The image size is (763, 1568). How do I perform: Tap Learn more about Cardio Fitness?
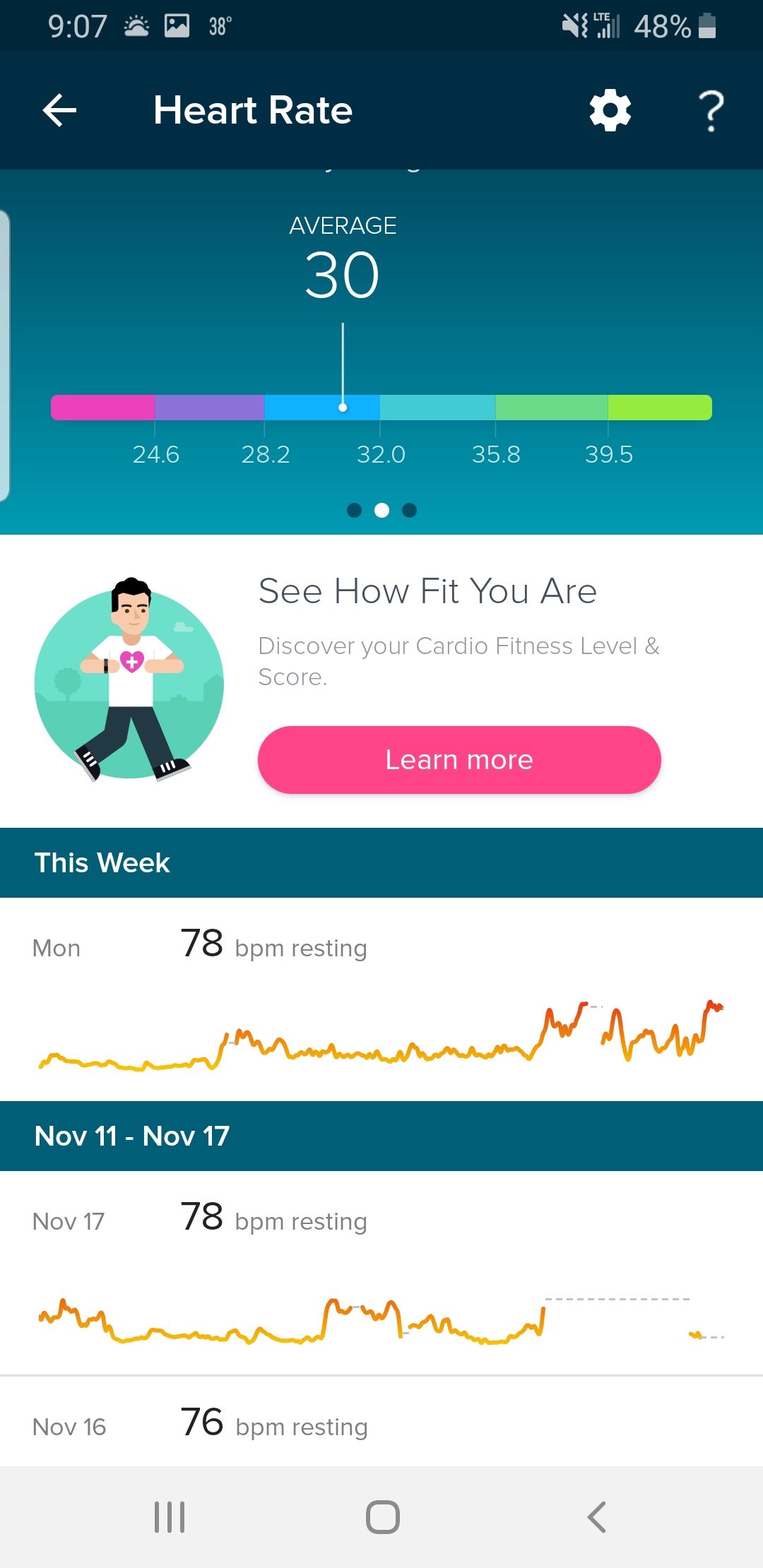point(459,760)
